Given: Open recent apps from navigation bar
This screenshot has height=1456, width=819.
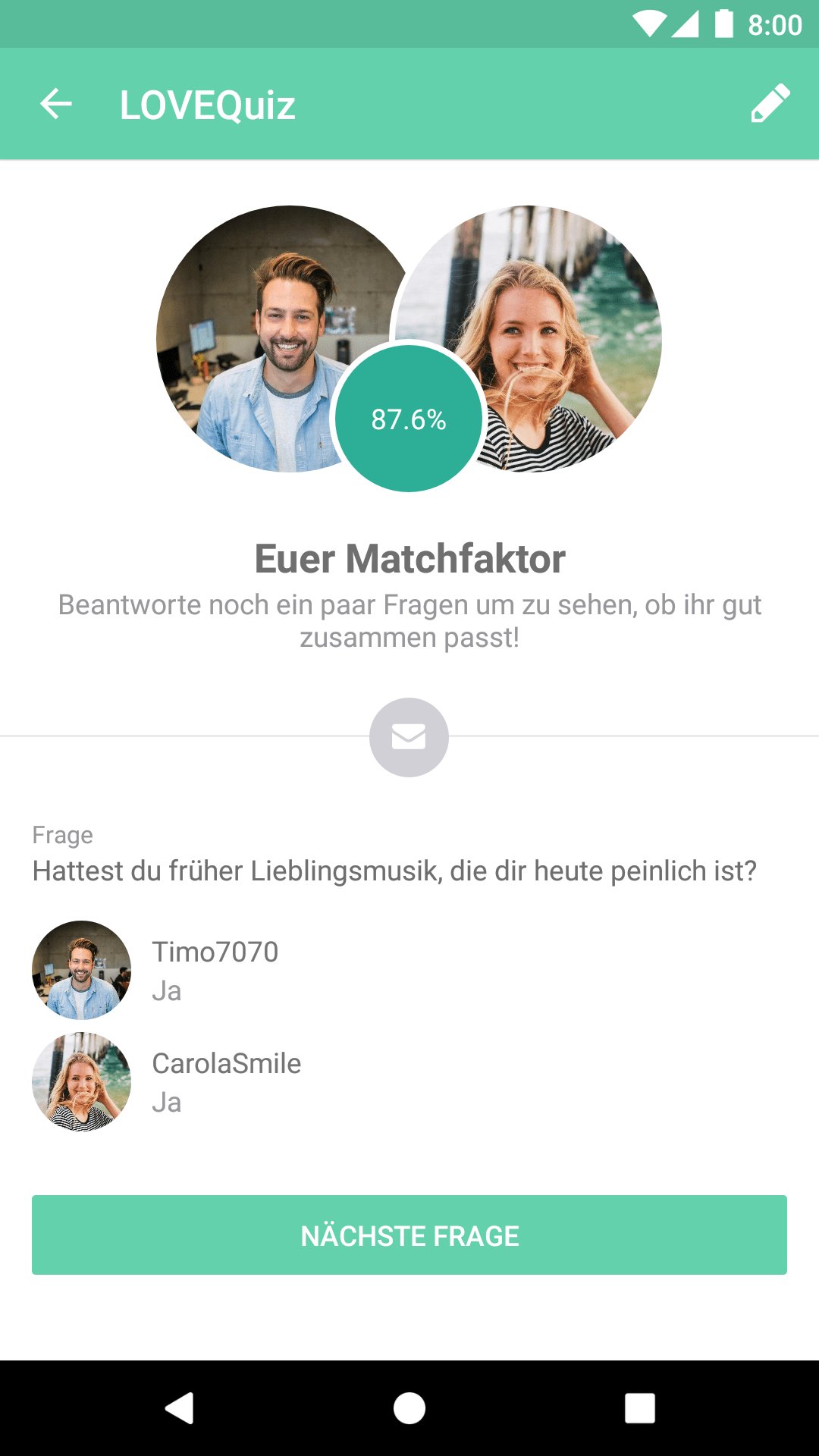Looking at the screenshot, I should (639, 1408).
